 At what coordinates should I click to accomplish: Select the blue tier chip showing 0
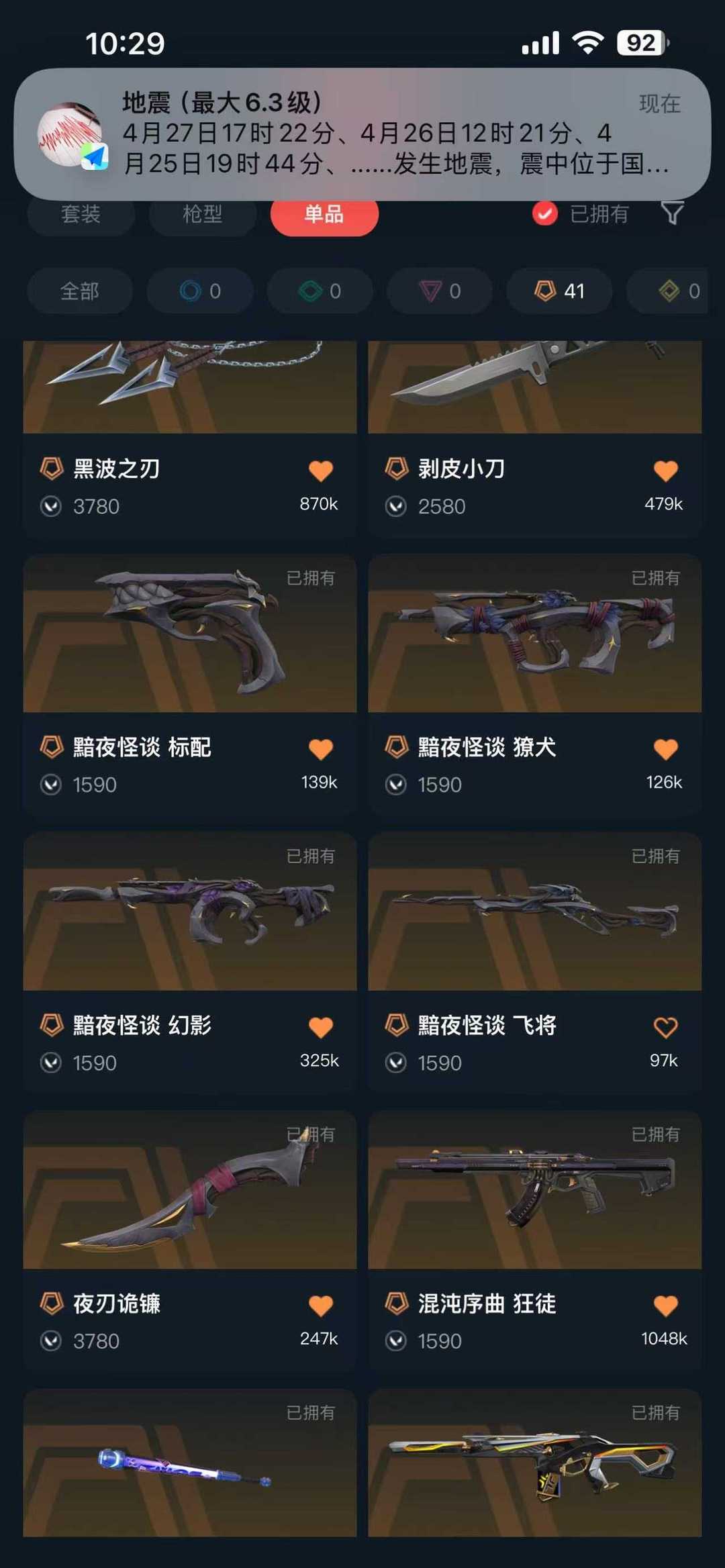200,291
